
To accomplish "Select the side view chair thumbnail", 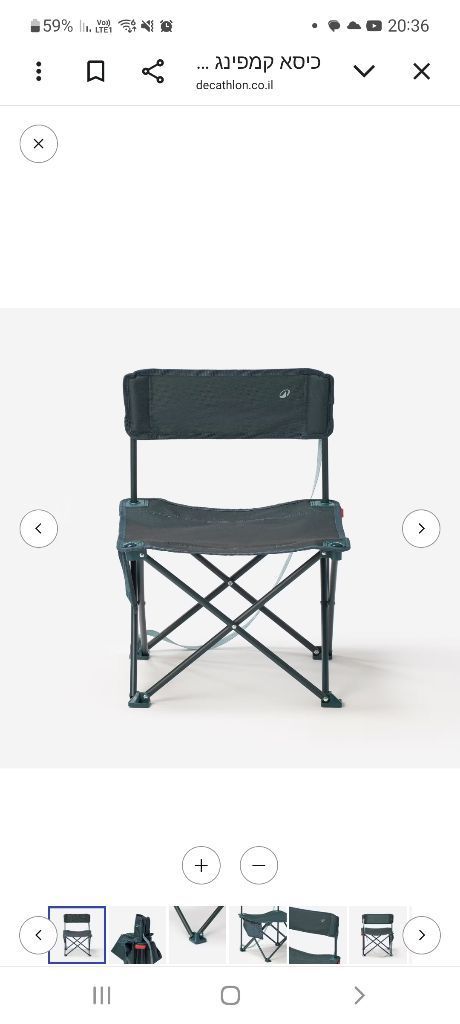I will point(257,935).
